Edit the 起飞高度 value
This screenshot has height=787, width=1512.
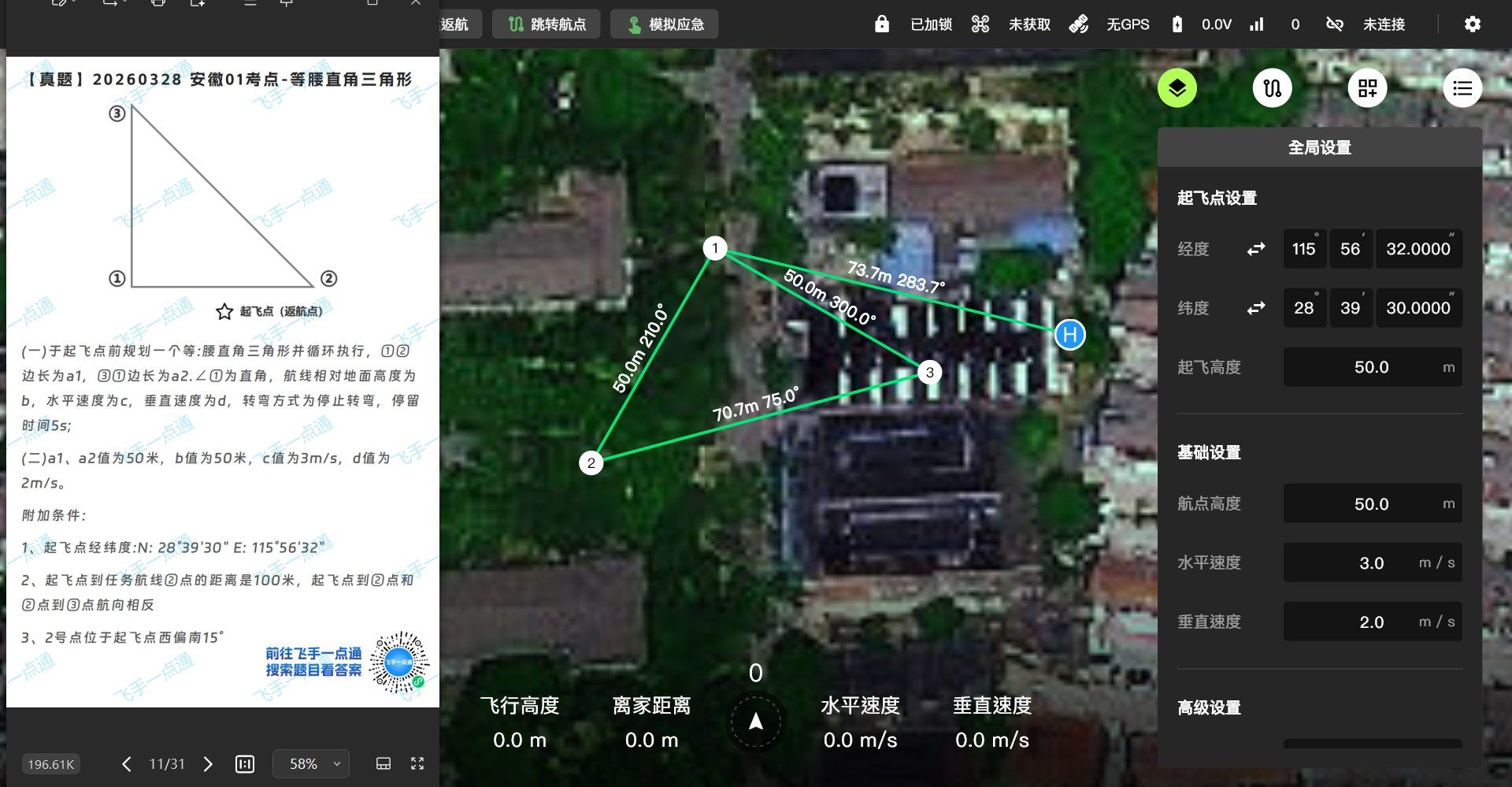(1371, 367)
